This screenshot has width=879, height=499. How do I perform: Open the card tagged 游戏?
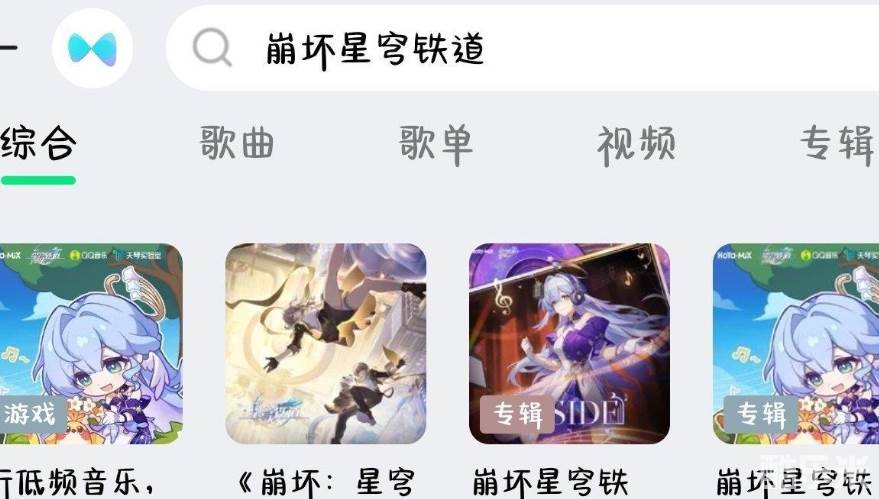90,343
